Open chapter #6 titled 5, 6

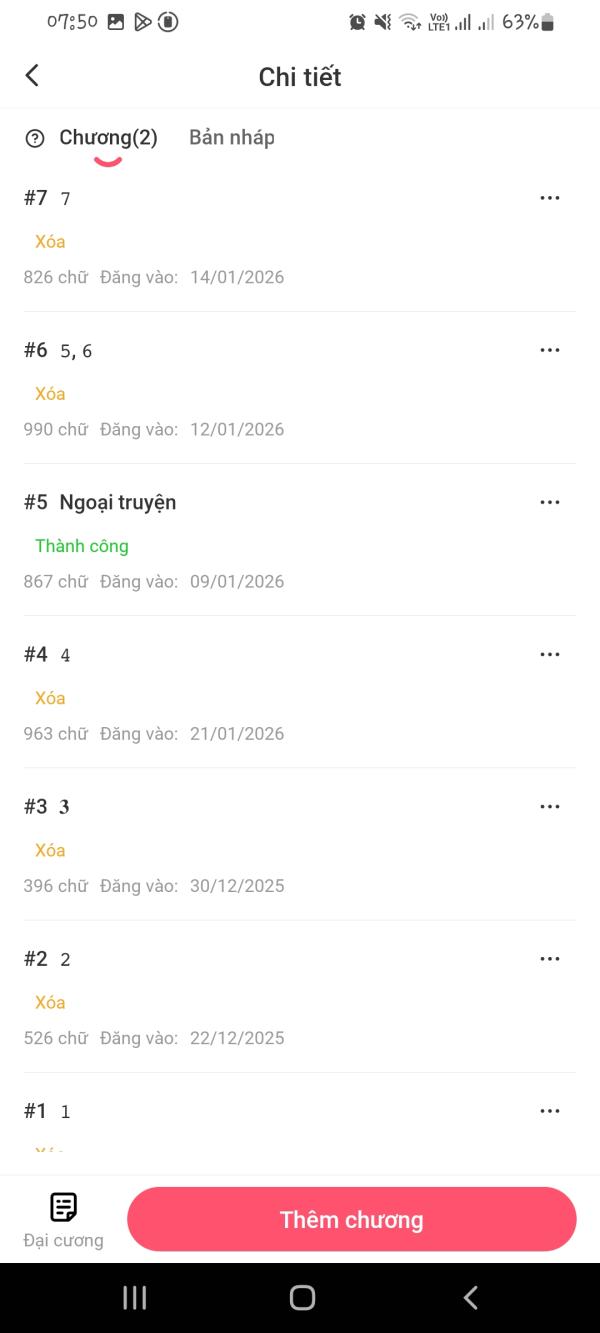tap(200, 390)
